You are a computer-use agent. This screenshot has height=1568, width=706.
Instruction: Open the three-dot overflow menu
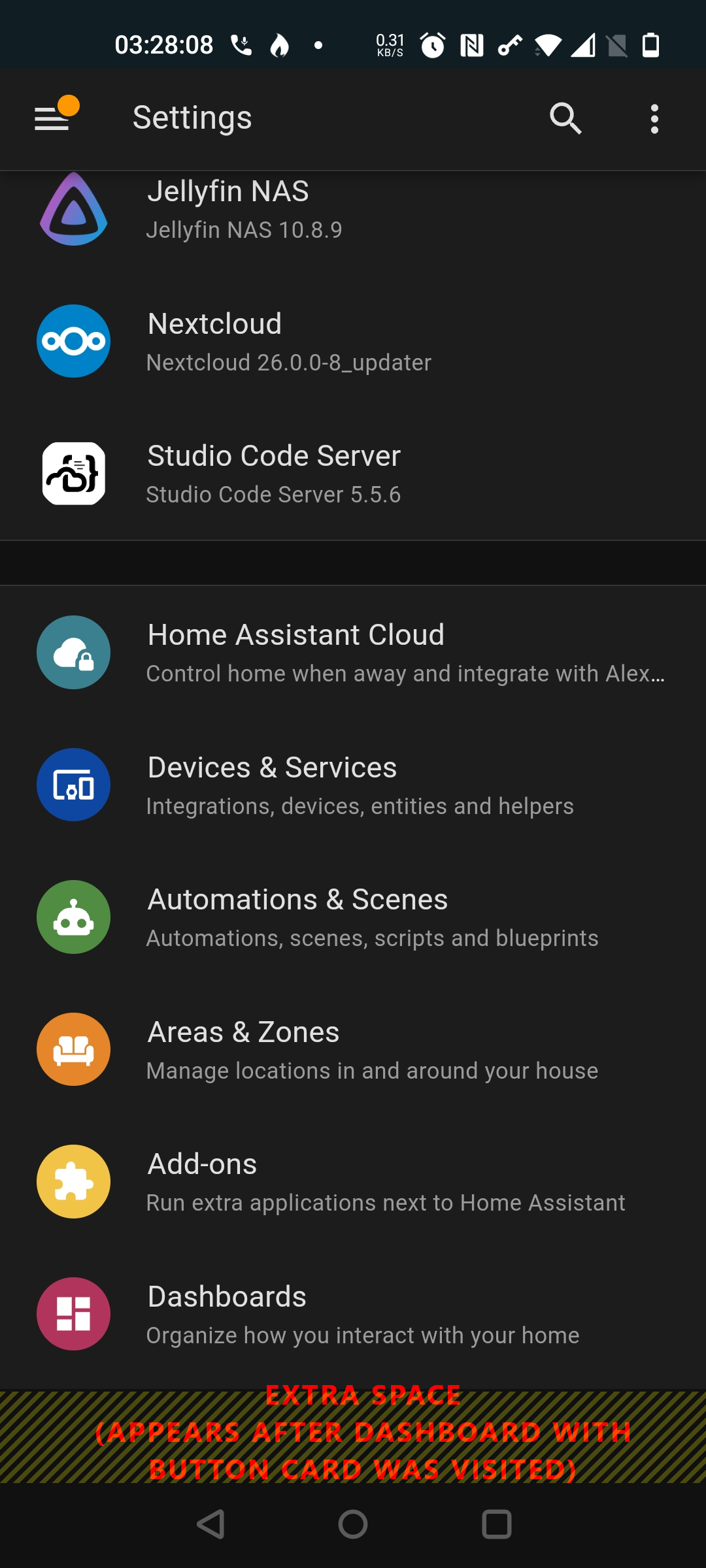click(654, 118)
